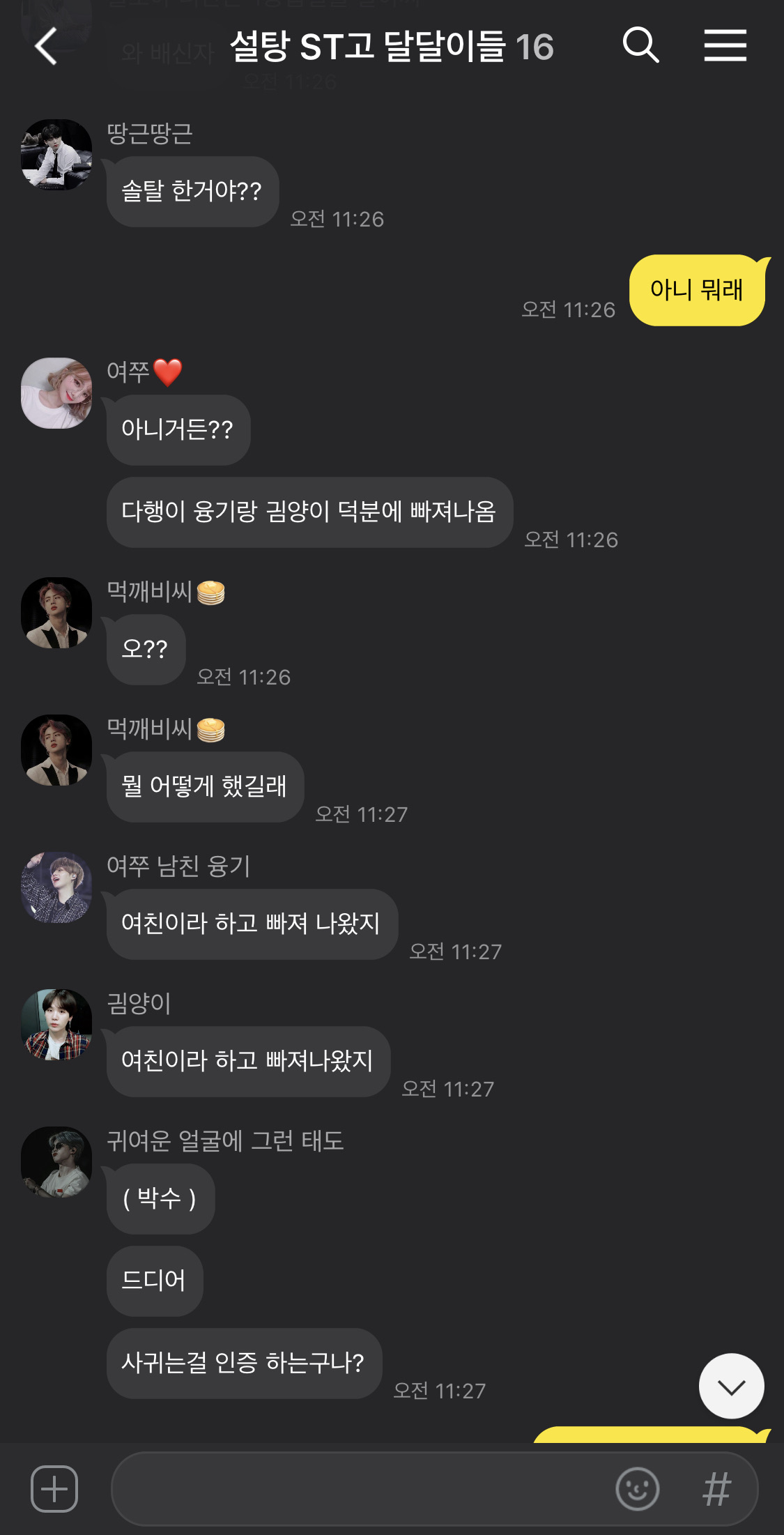Open profile of 귀여운 얼굴에 그런 태도
This screenshot has height=1535, width=784.
pyautogui.click(x=56, y=1162)
